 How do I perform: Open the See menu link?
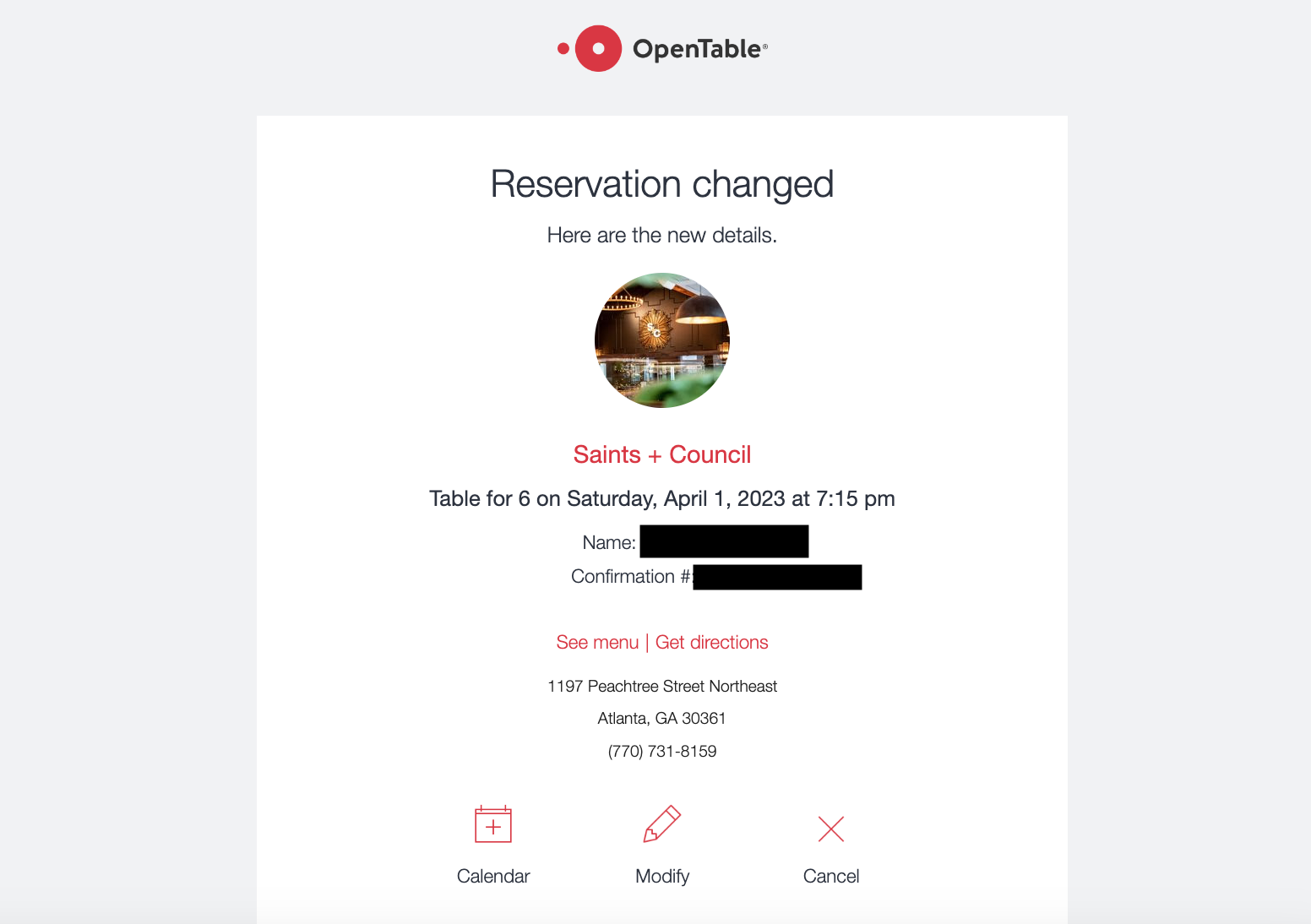pos(597,643)
